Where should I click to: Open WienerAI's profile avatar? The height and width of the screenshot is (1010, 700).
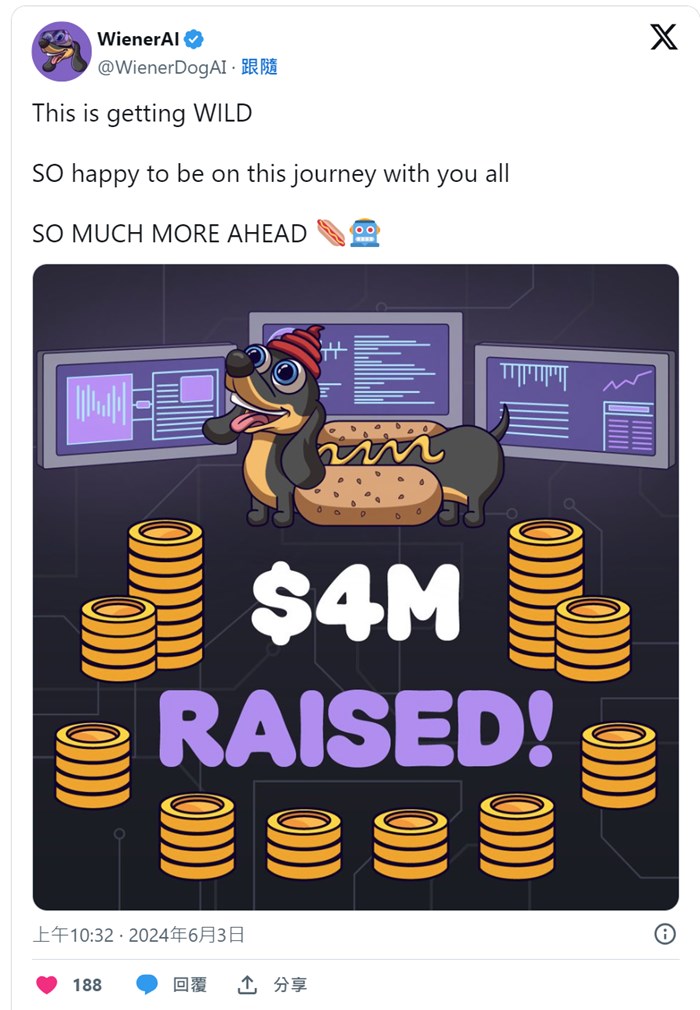61,51
